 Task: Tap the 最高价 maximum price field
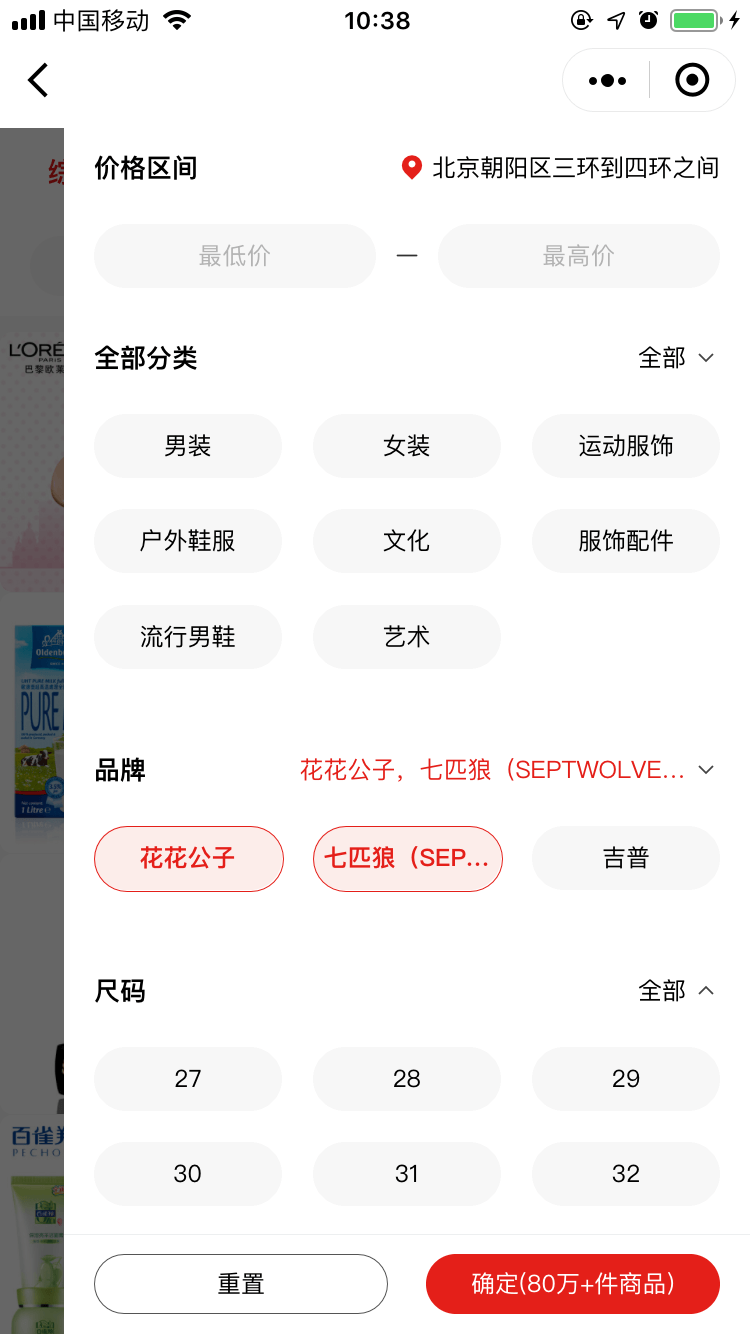[578, 256]
